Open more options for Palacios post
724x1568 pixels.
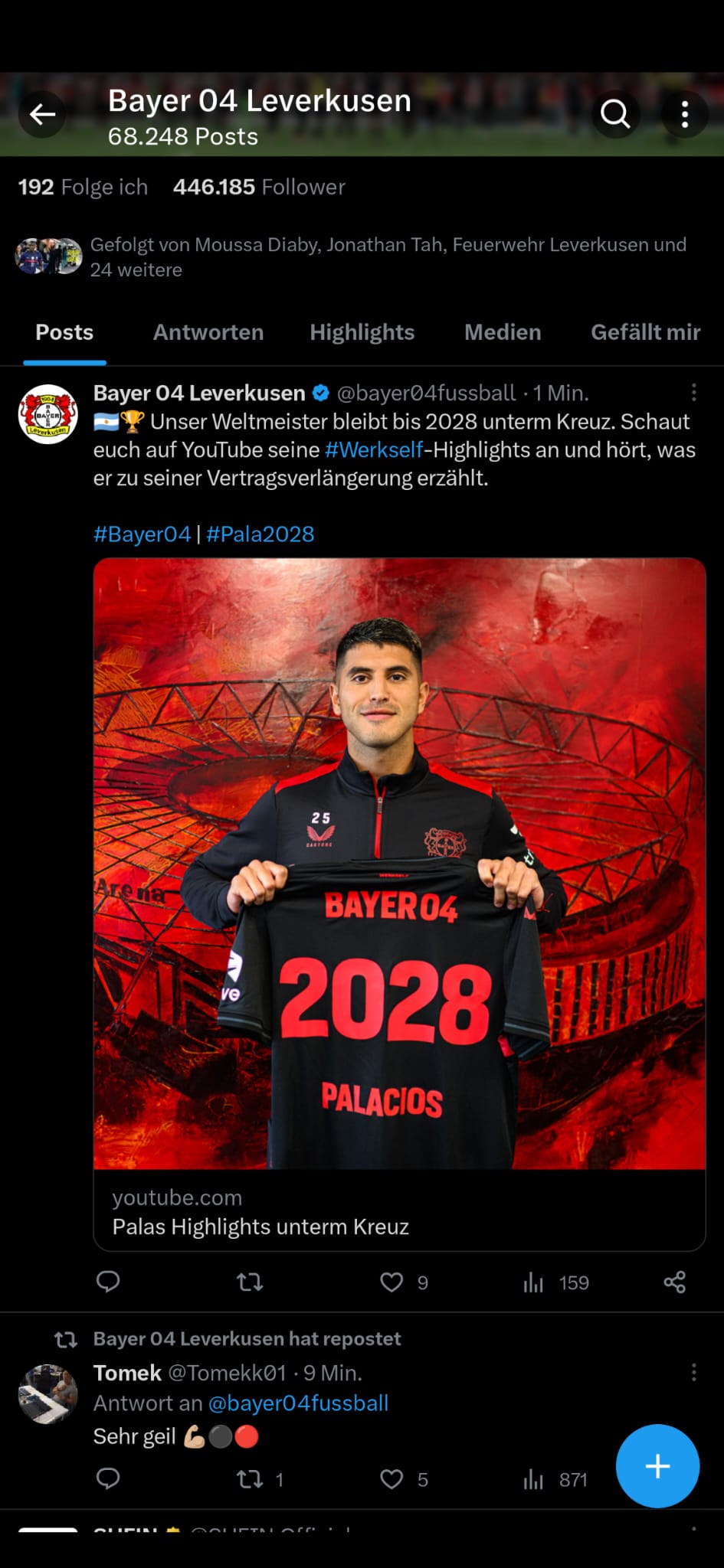(x=693, y=393)
